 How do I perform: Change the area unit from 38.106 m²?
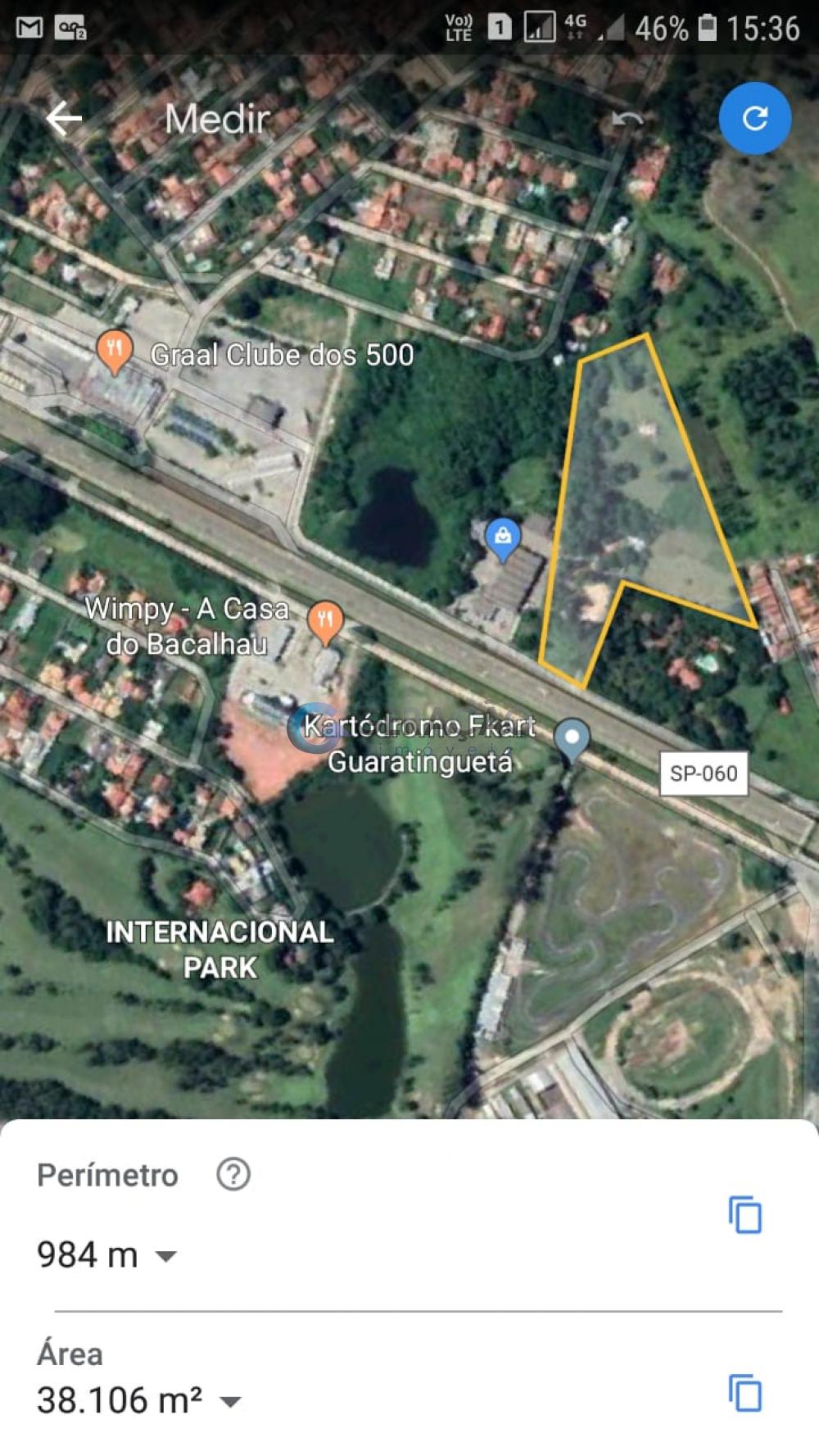[231, 1401]
